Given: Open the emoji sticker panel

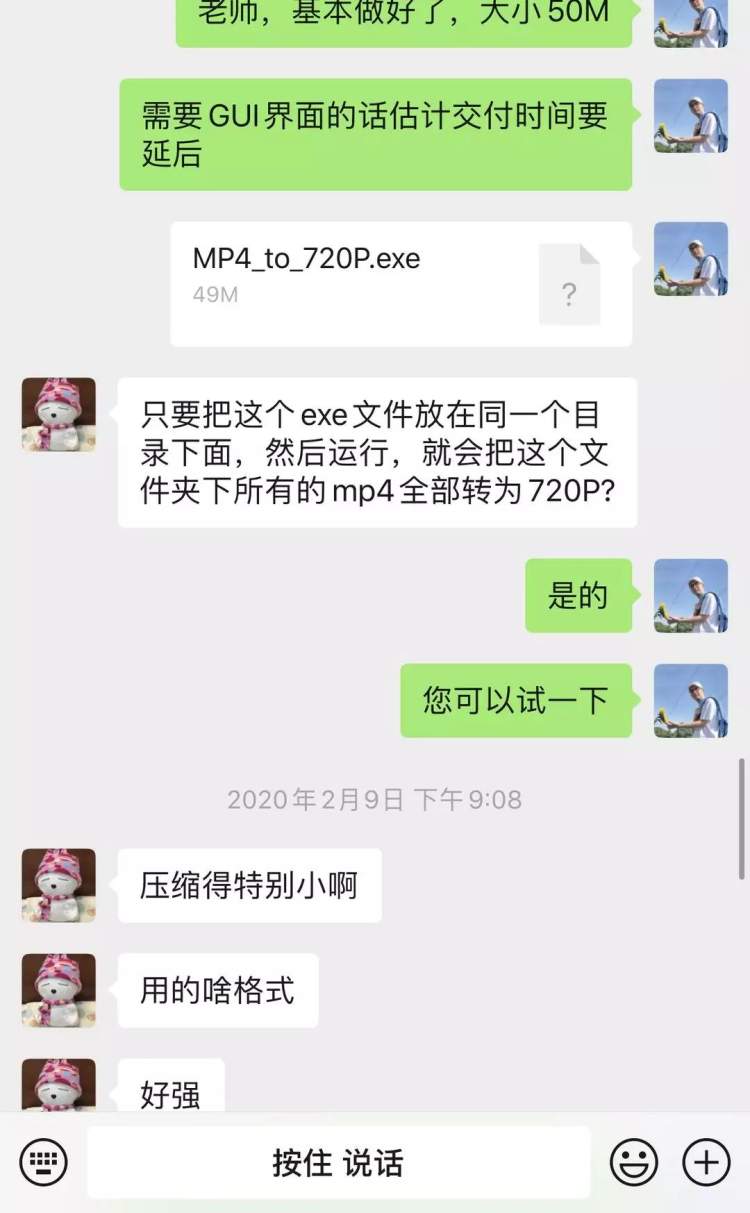Looking at the screenshot, I should 634,1163.
